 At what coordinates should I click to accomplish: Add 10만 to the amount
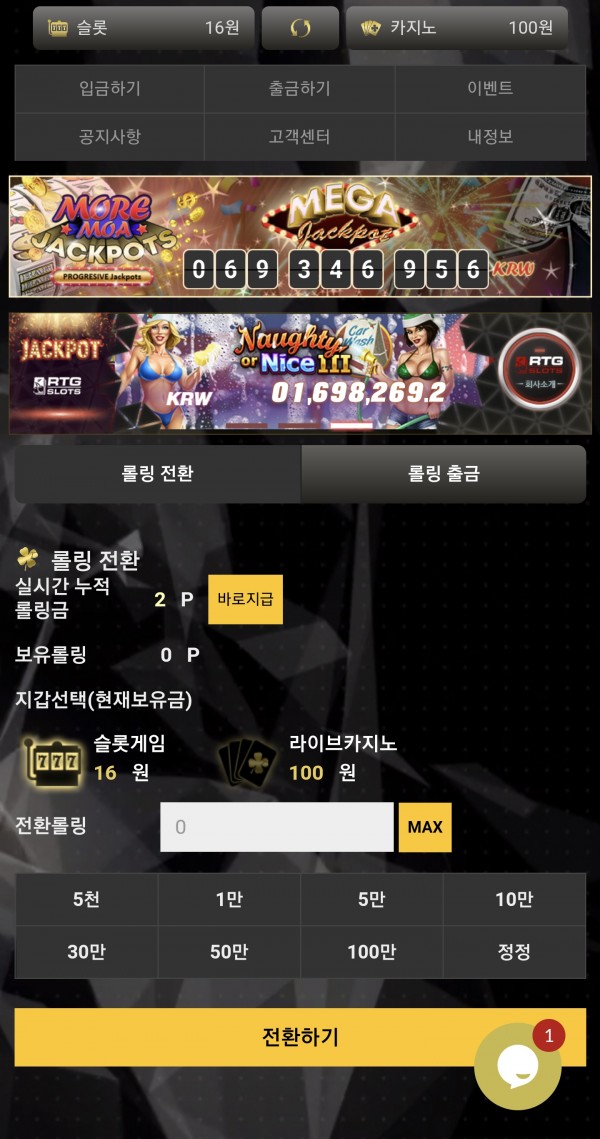coord(514,899)
